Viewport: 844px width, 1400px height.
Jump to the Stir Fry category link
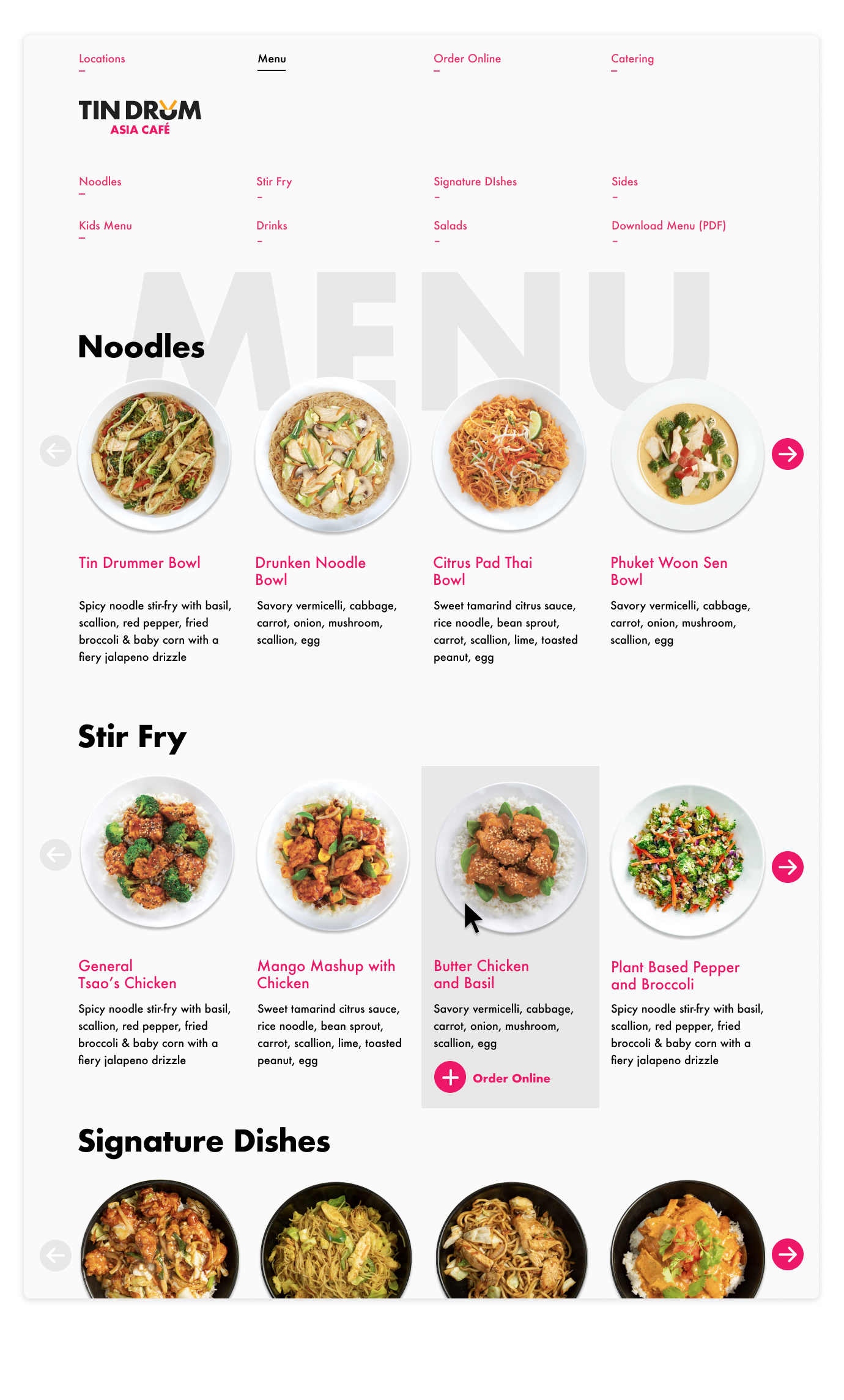pyautogui.click(x=274, y=182)
